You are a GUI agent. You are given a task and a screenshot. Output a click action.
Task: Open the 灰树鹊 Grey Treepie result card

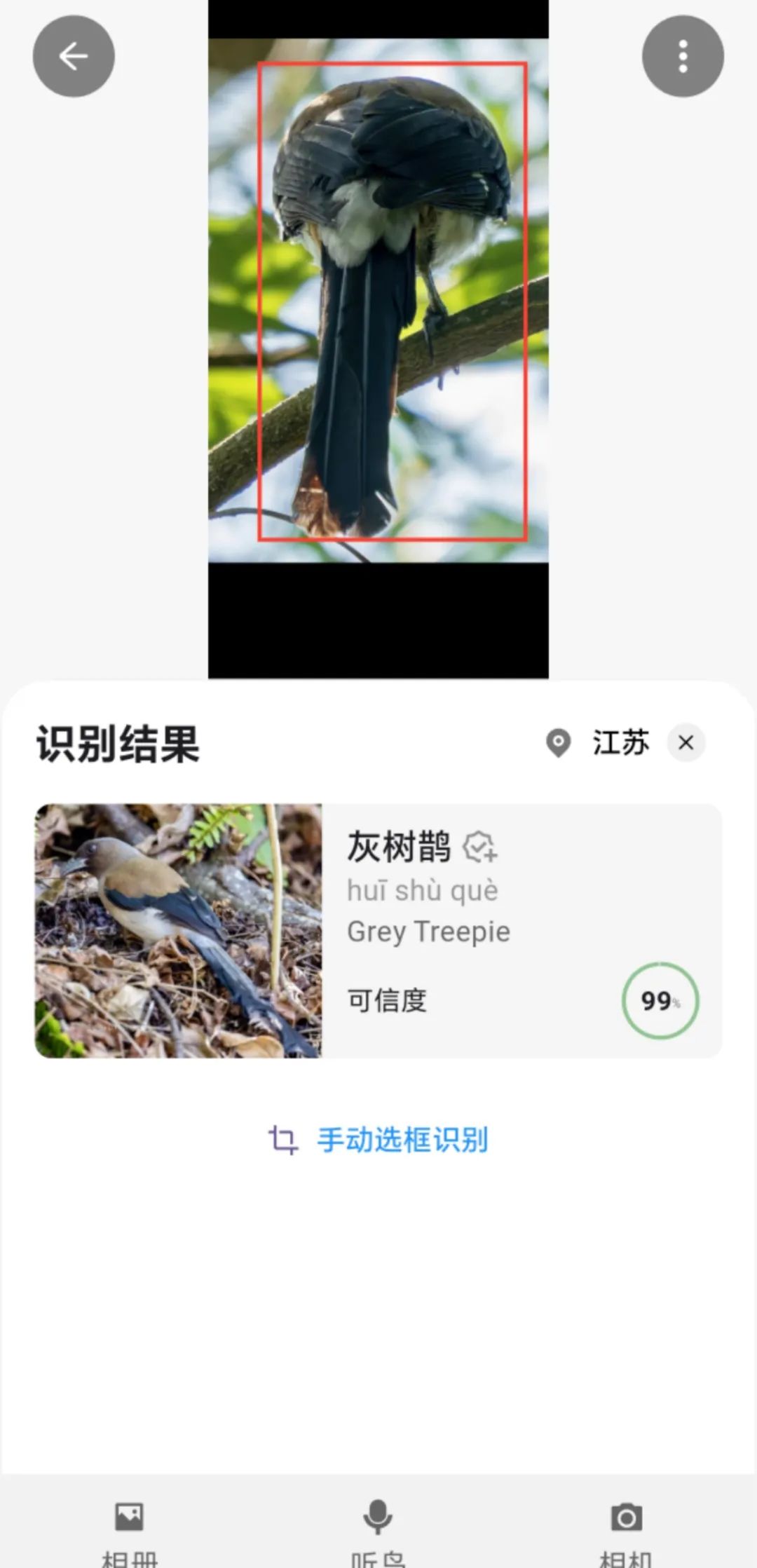378,930
